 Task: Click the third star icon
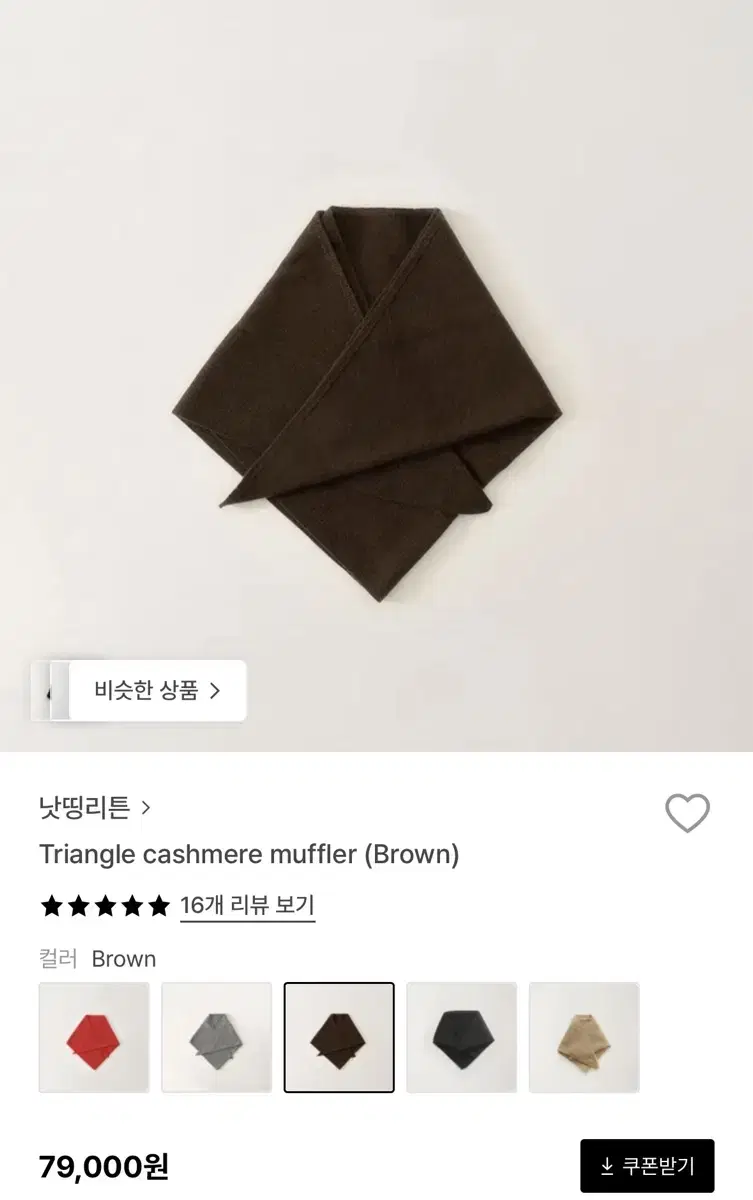(x=102, y=906)
